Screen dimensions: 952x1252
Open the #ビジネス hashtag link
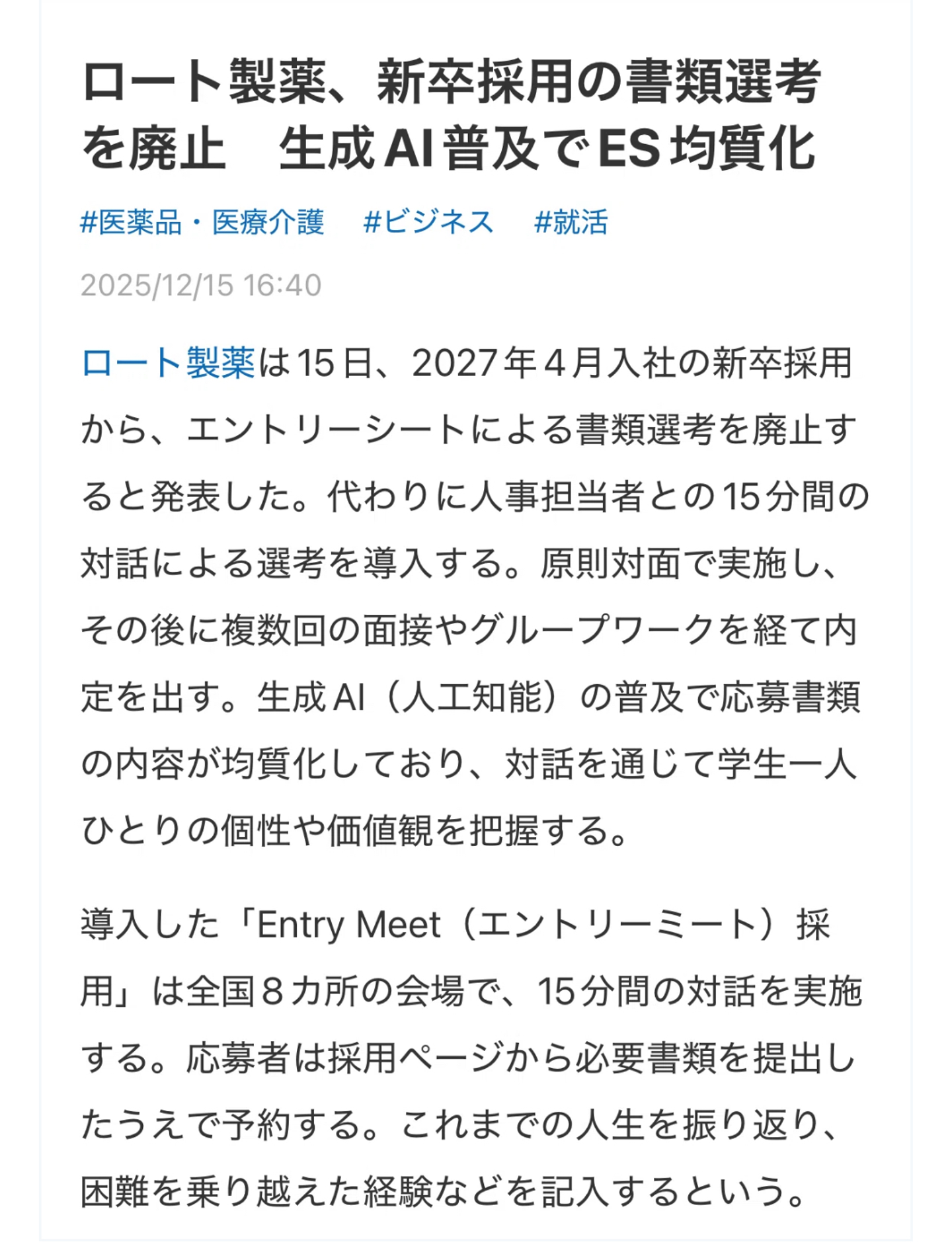click(428, 222)
